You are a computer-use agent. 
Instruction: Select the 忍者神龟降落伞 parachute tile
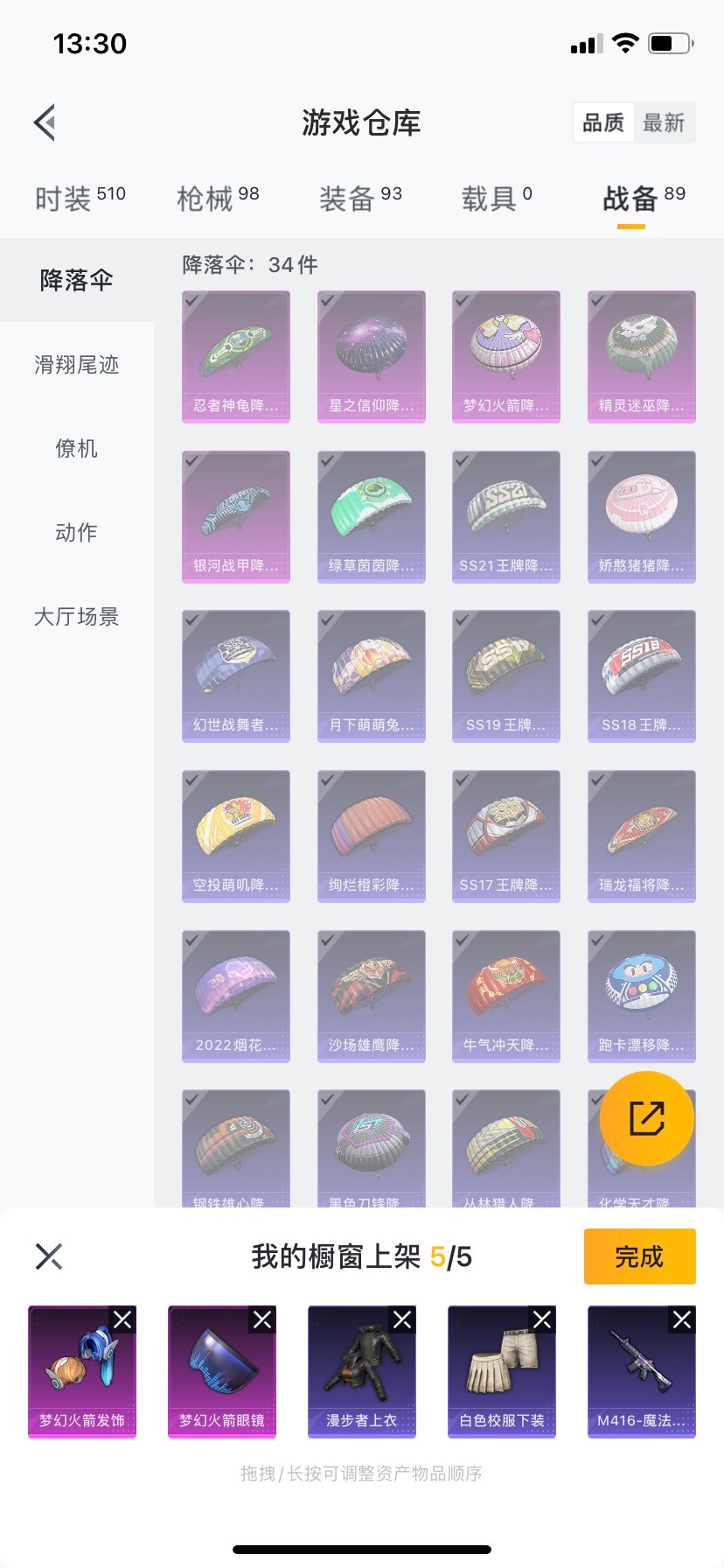[236, 356]
